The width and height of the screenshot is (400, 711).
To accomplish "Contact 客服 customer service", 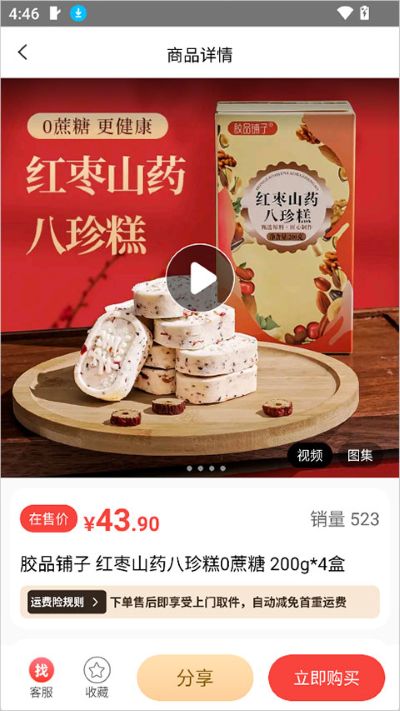I will pos(41,678).
